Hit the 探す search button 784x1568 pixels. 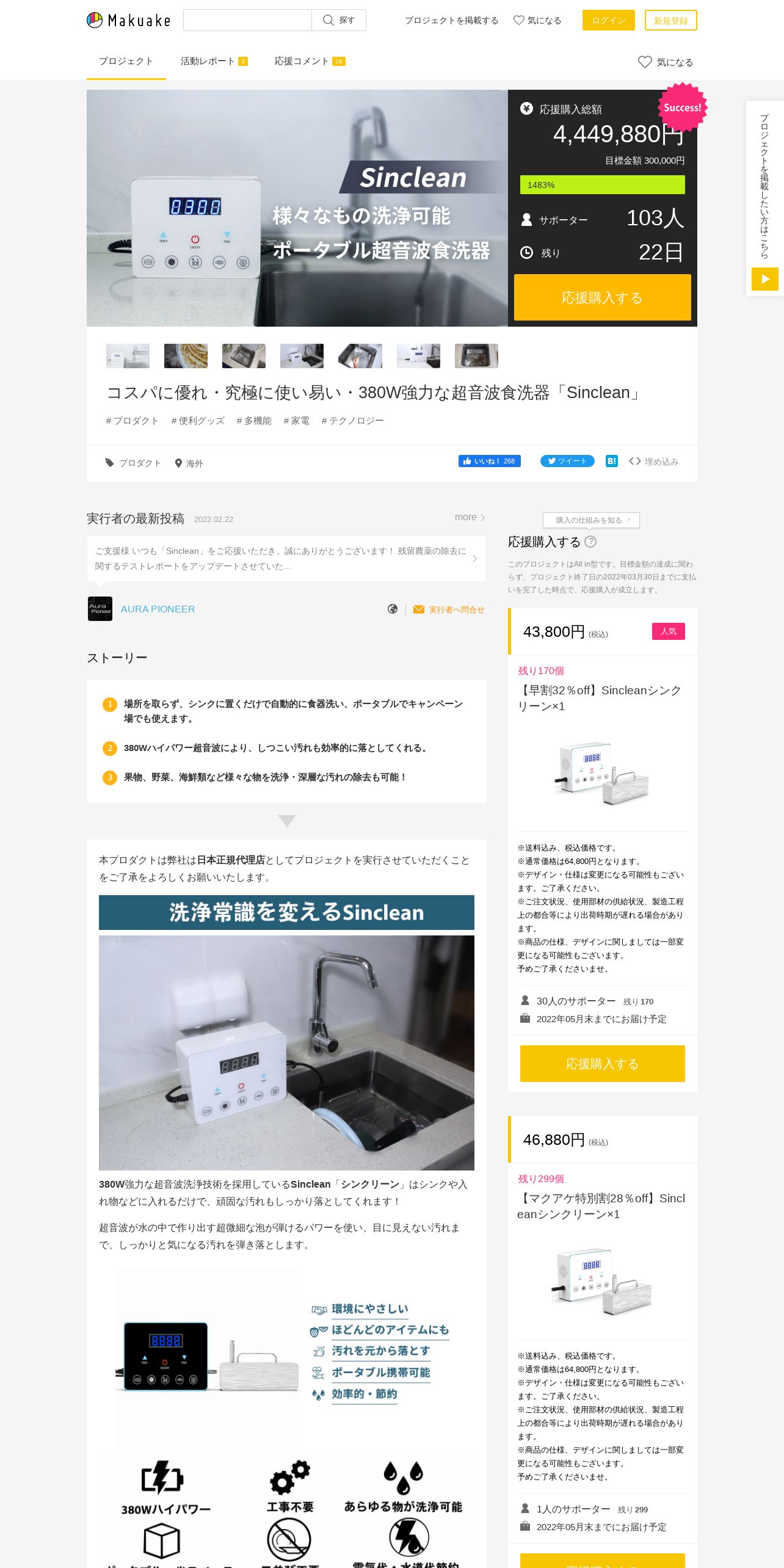pyautogui.click(x=339, y=20)
